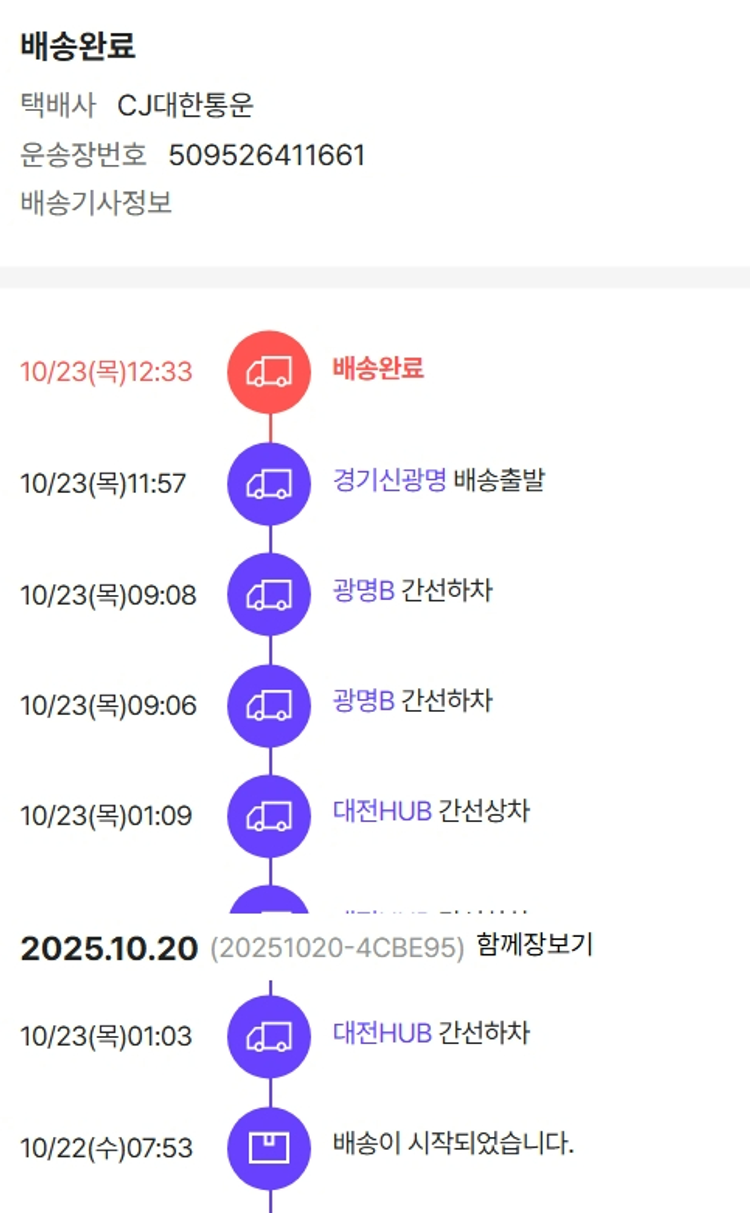Open the 광명B link at 09:06

coord(363,701)
